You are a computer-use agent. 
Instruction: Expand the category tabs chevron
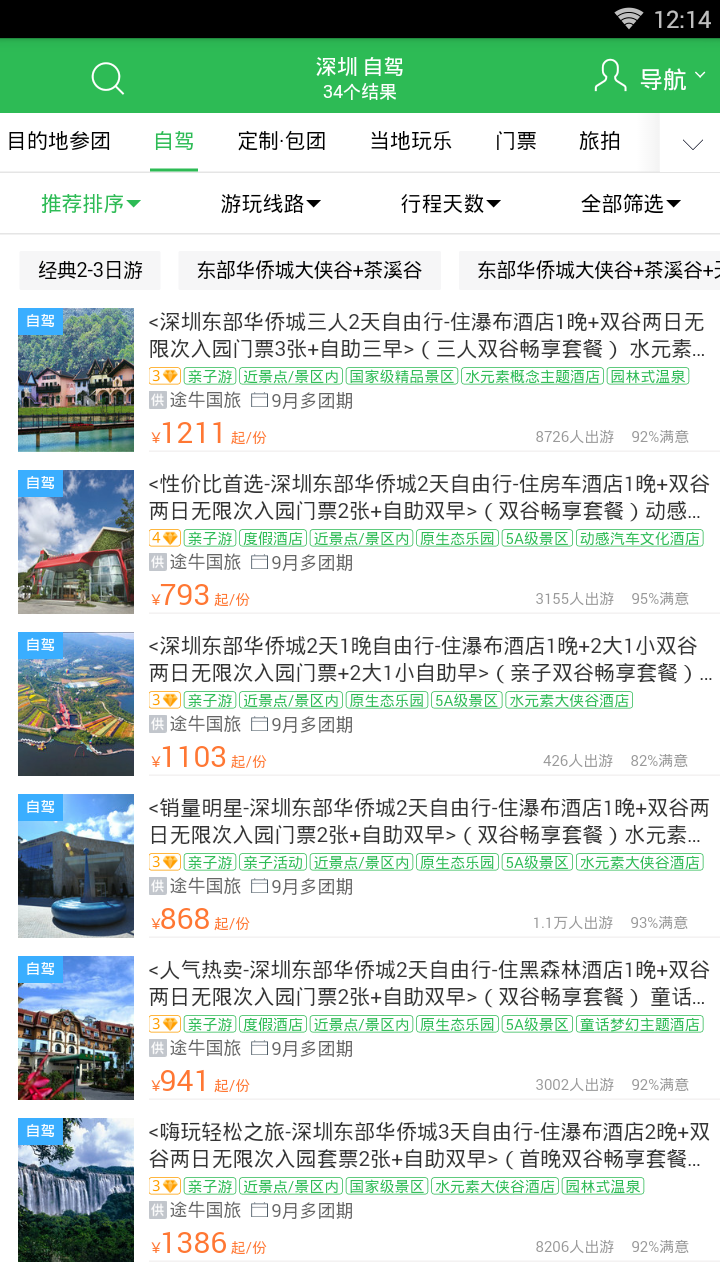[x=692, y=143]
